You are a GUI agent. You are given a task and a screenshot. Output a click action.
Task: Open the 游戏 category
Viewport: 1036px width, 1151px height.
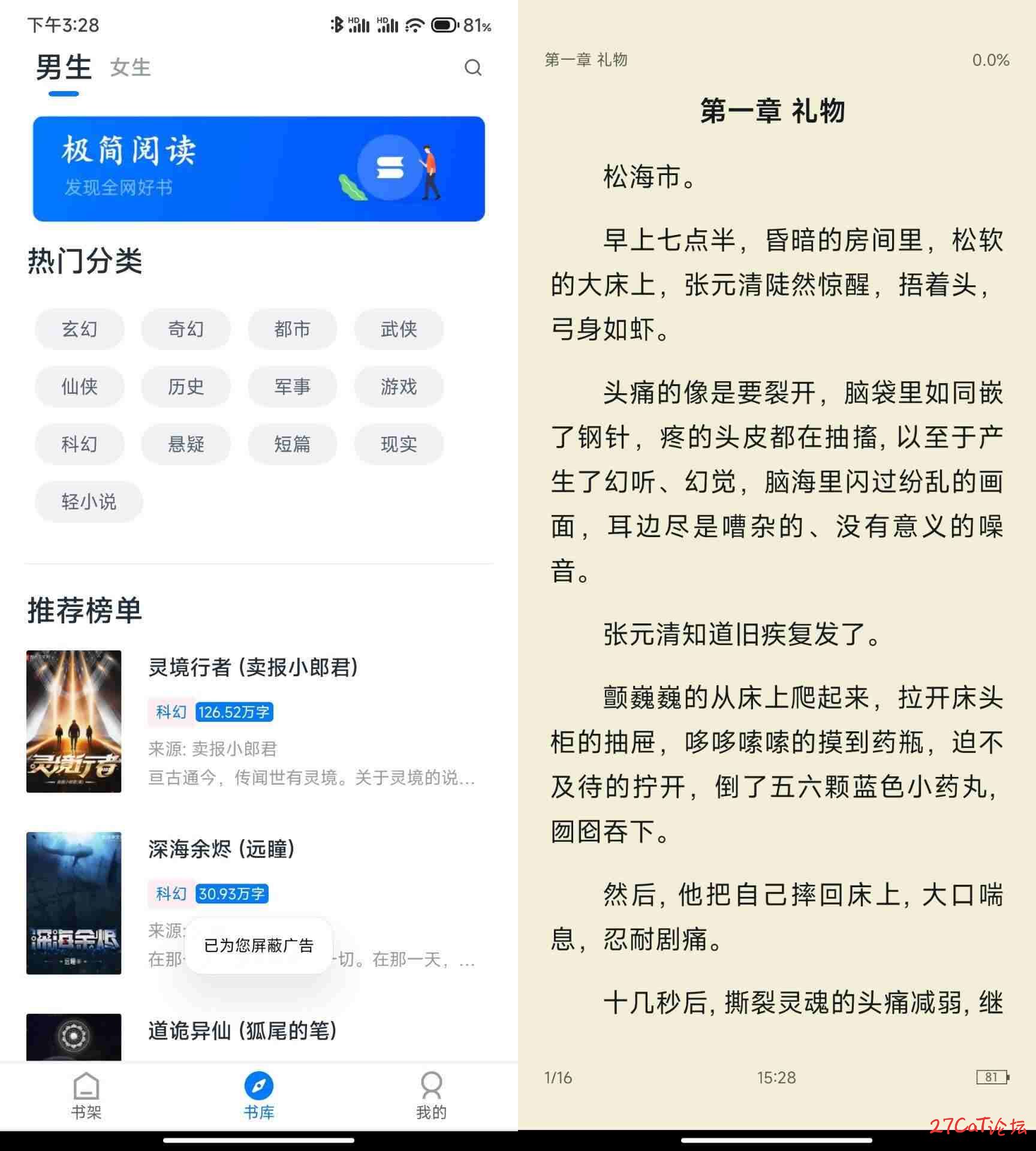[x=399, y=387]
